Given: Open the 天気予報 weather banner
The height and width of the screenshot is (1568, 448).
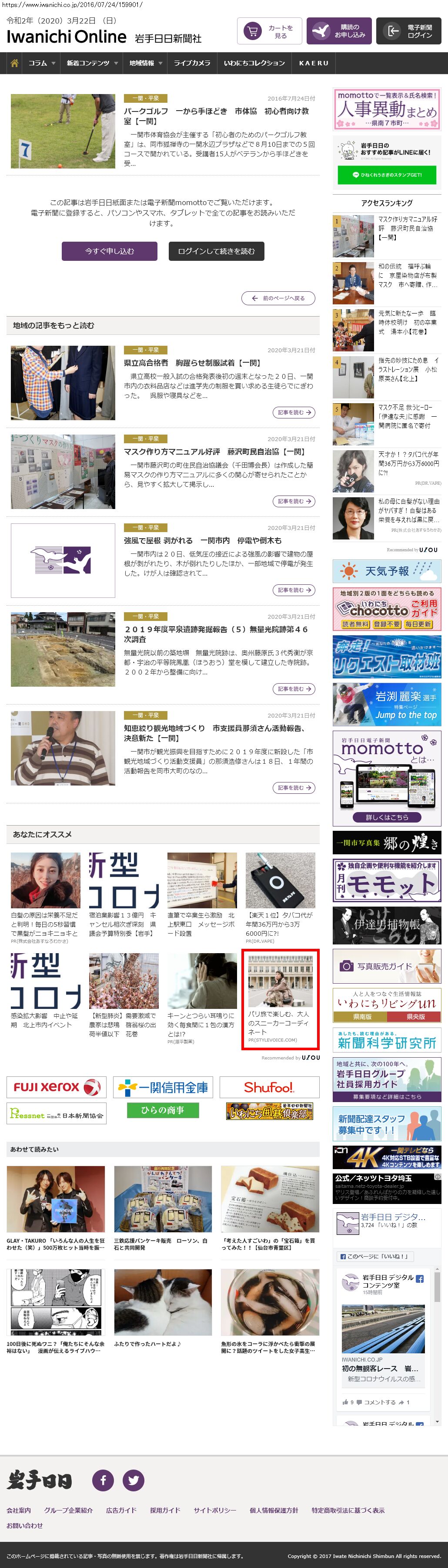Looking at the screenshot, I should 387,571.
